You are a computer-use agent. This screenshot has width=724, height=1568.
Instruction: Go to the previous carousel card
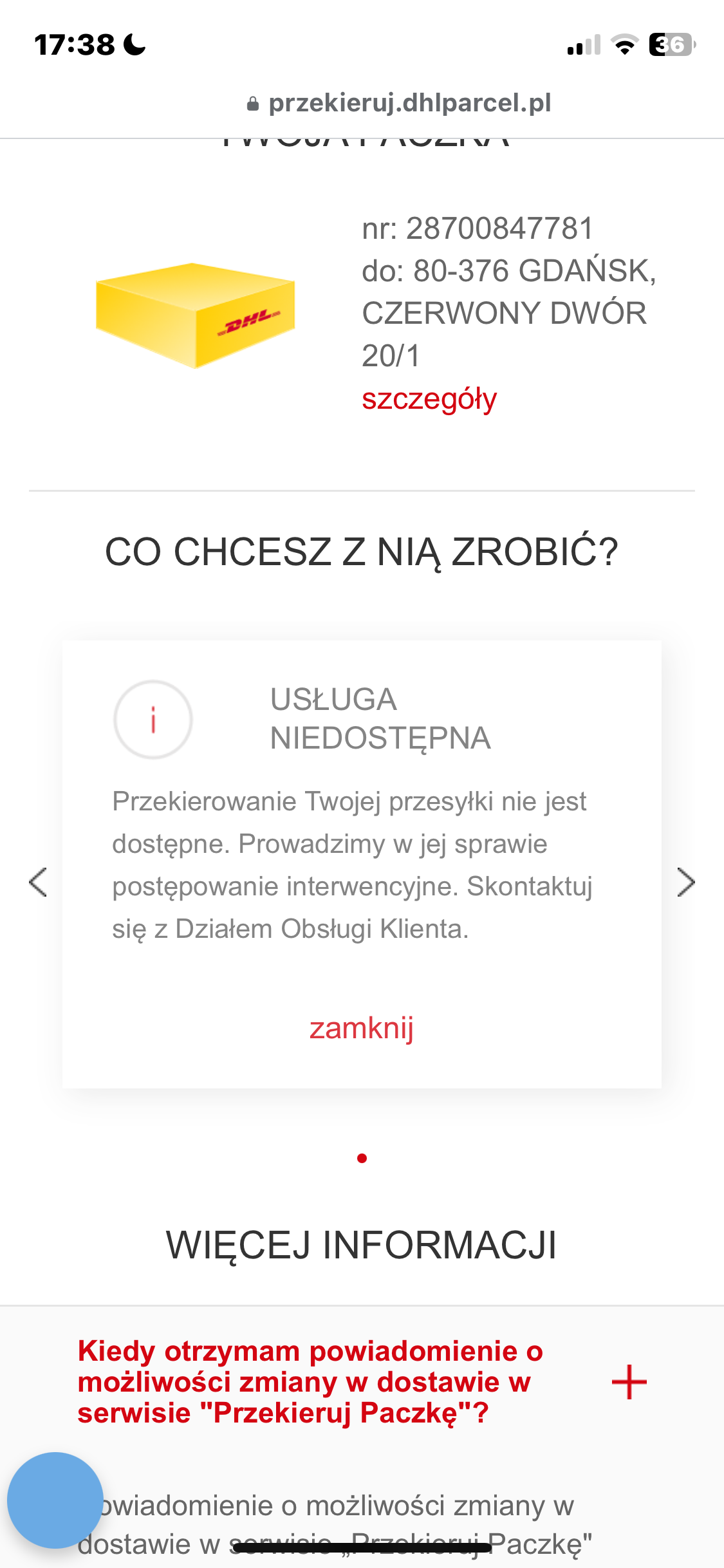(39, 882)
